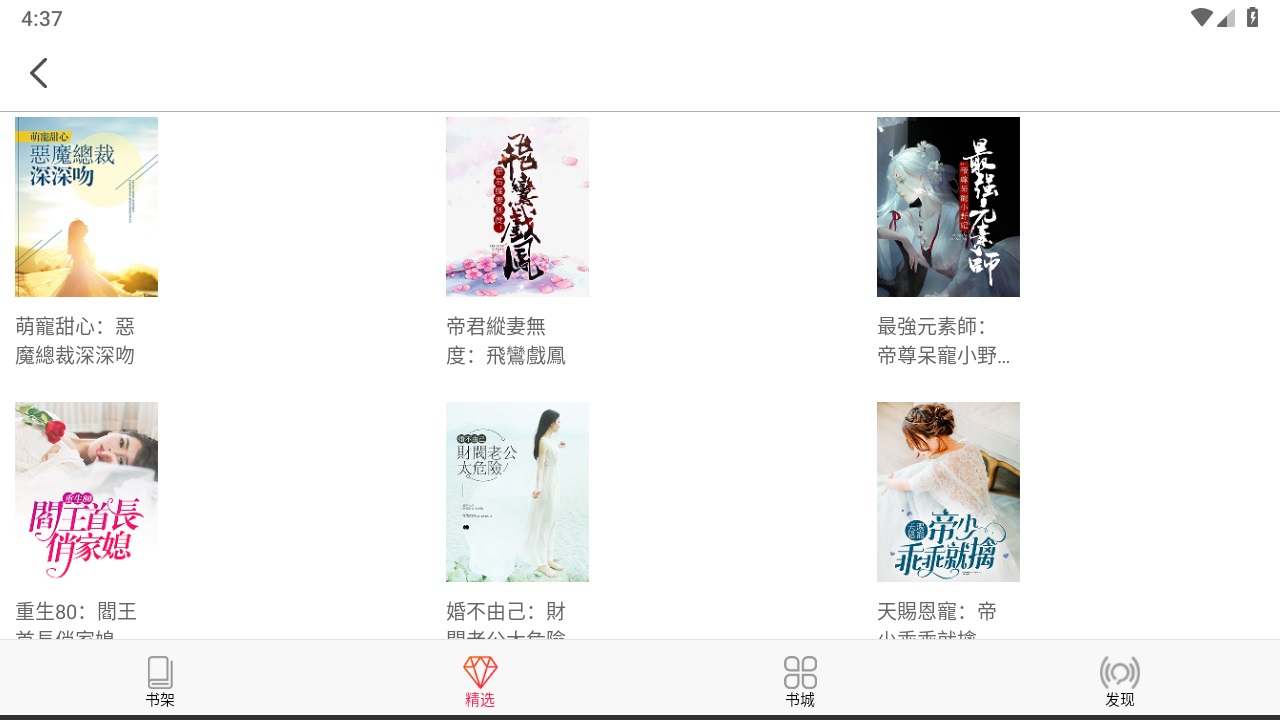Switch to the 书城 tab

tap(800, 681)
